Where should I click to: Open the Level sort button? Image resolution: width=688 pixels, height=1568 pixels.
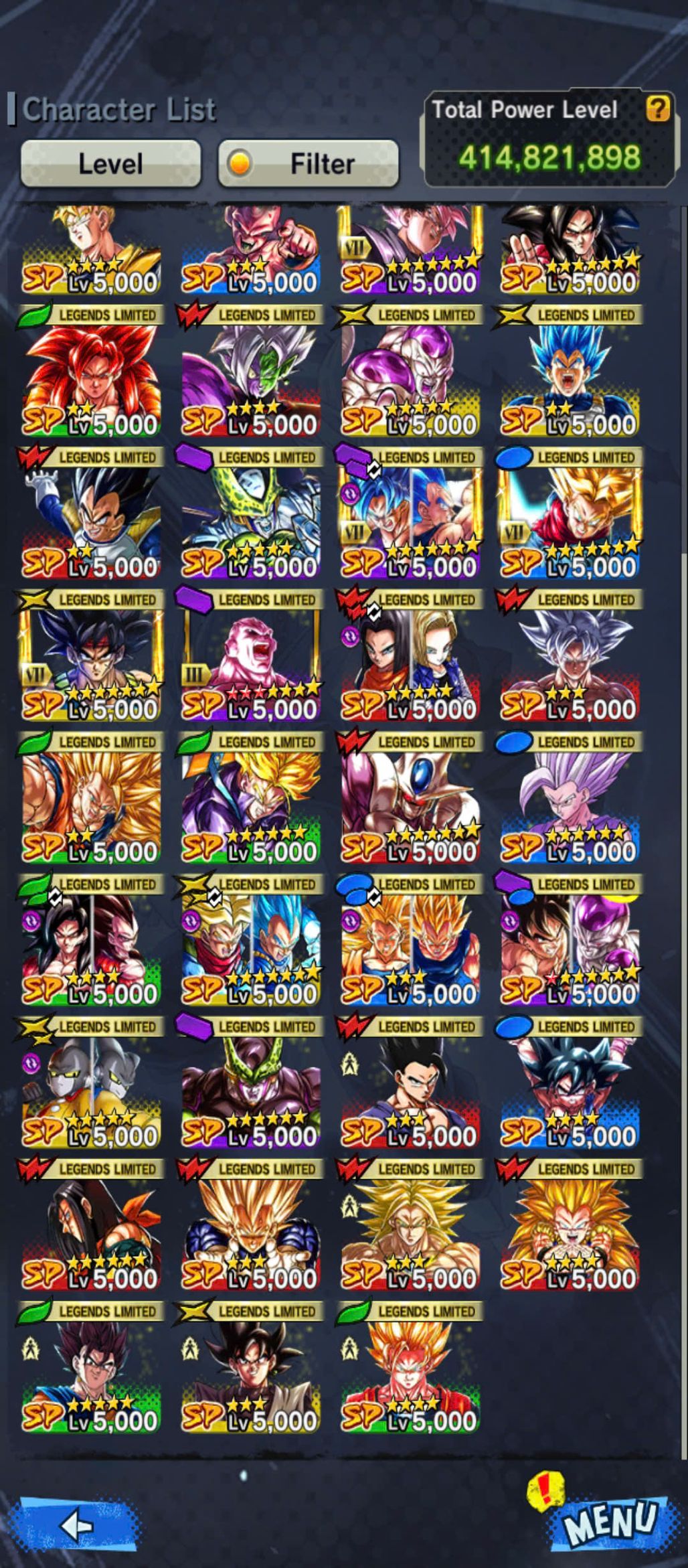(x=110, y=163)
